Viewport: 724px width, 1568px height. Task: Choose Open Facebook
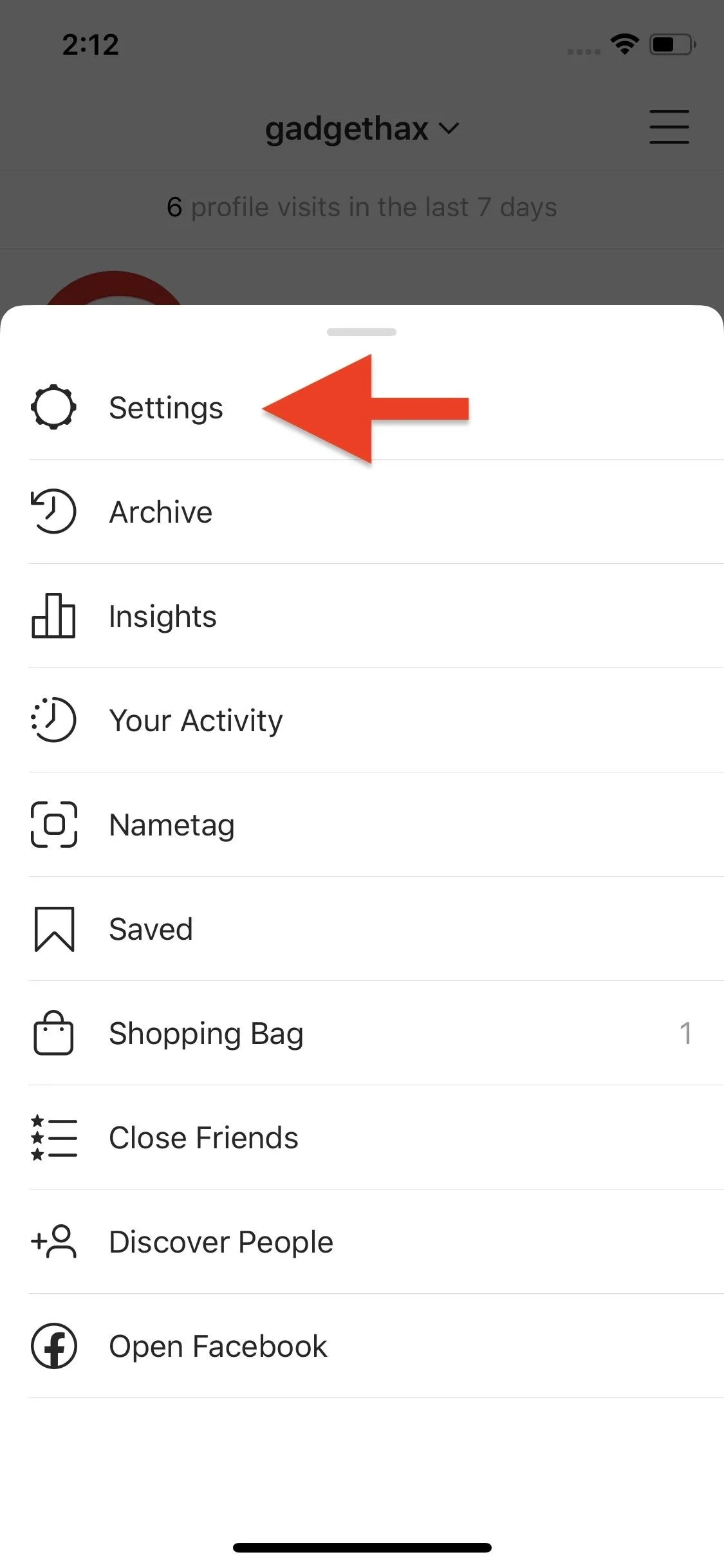coord(362,1346)
